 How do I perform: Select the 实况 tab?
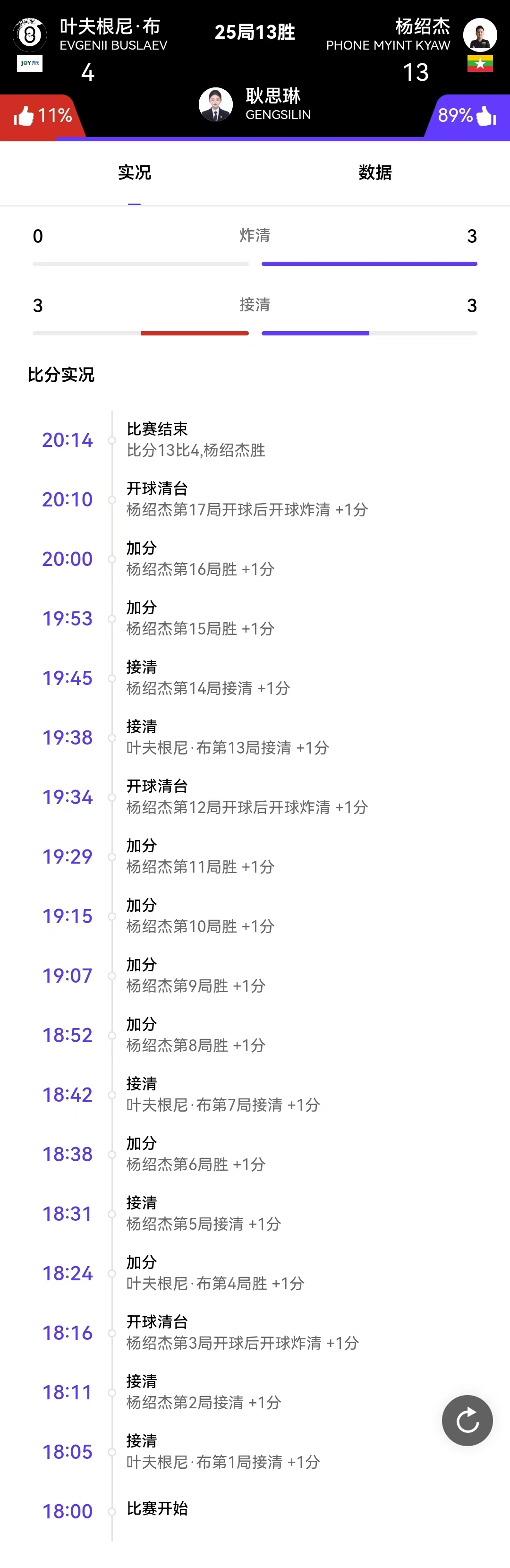(135, 173)
